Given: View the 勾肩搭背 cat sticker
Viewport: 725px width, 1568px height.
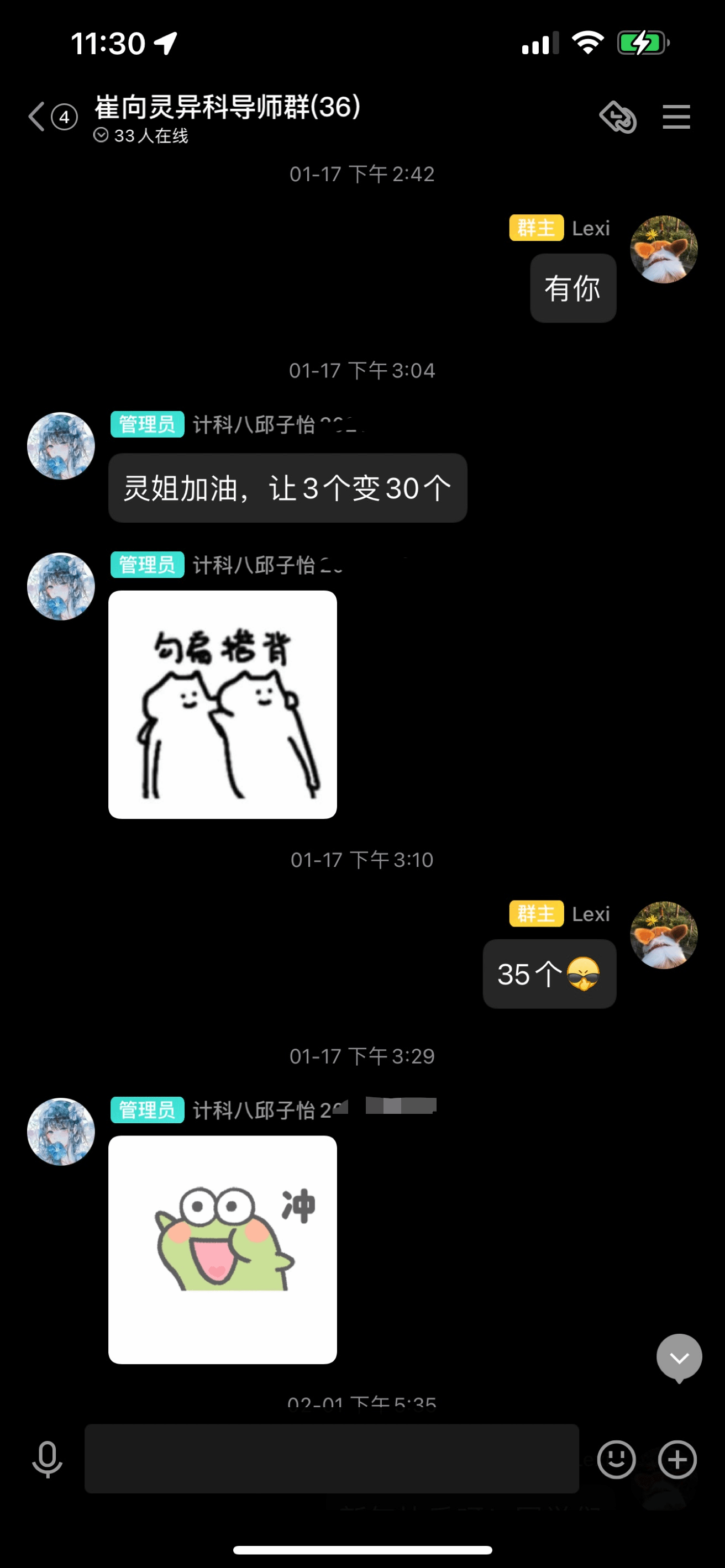Looking at the screenshot, I should click(x=223, y=704).
